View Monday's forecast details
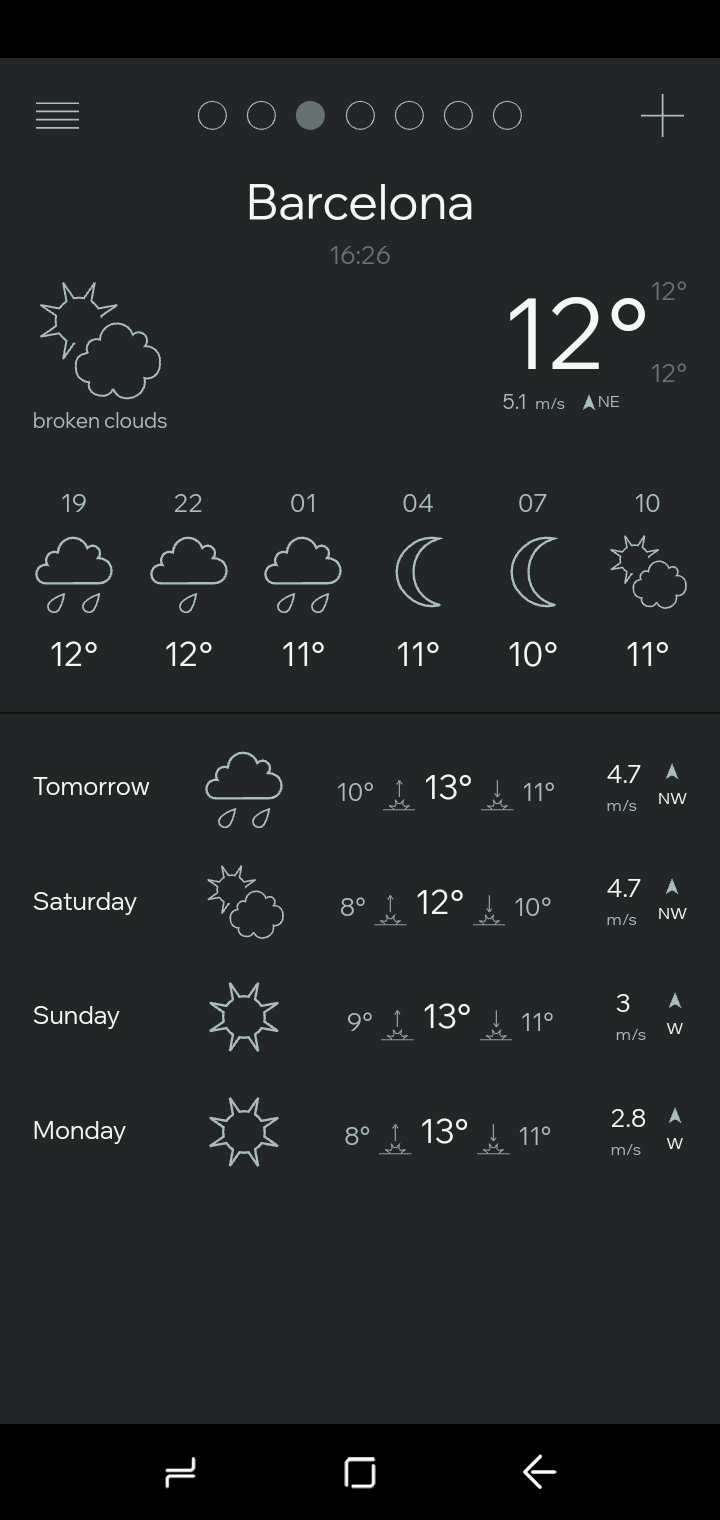This screenshot has height=1520, width=720. (360, 1132)
